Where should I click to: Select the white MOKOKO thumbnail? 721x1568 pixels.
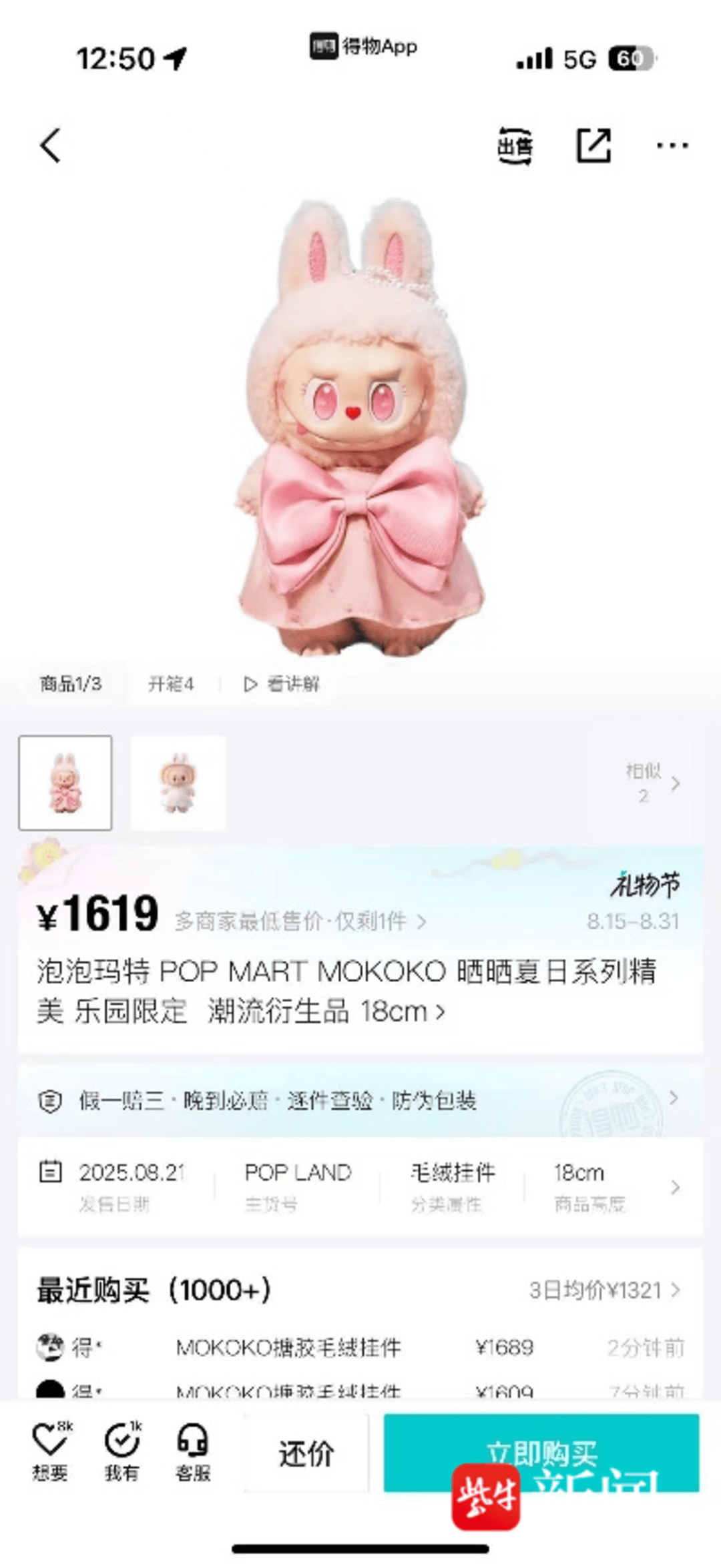tap(178, 783)
